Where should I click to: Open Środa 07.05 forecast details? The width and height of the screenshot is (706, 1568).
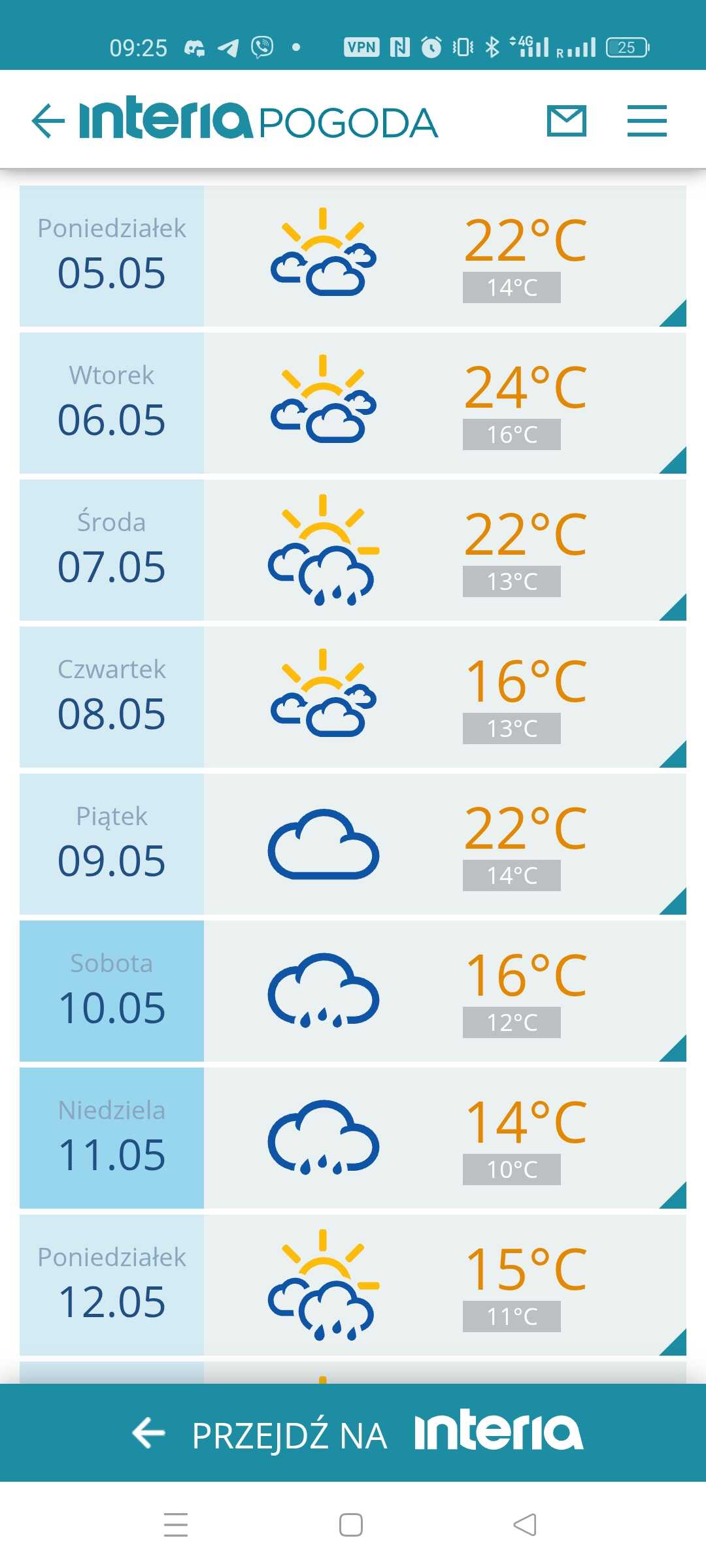[x=353, y=550]
